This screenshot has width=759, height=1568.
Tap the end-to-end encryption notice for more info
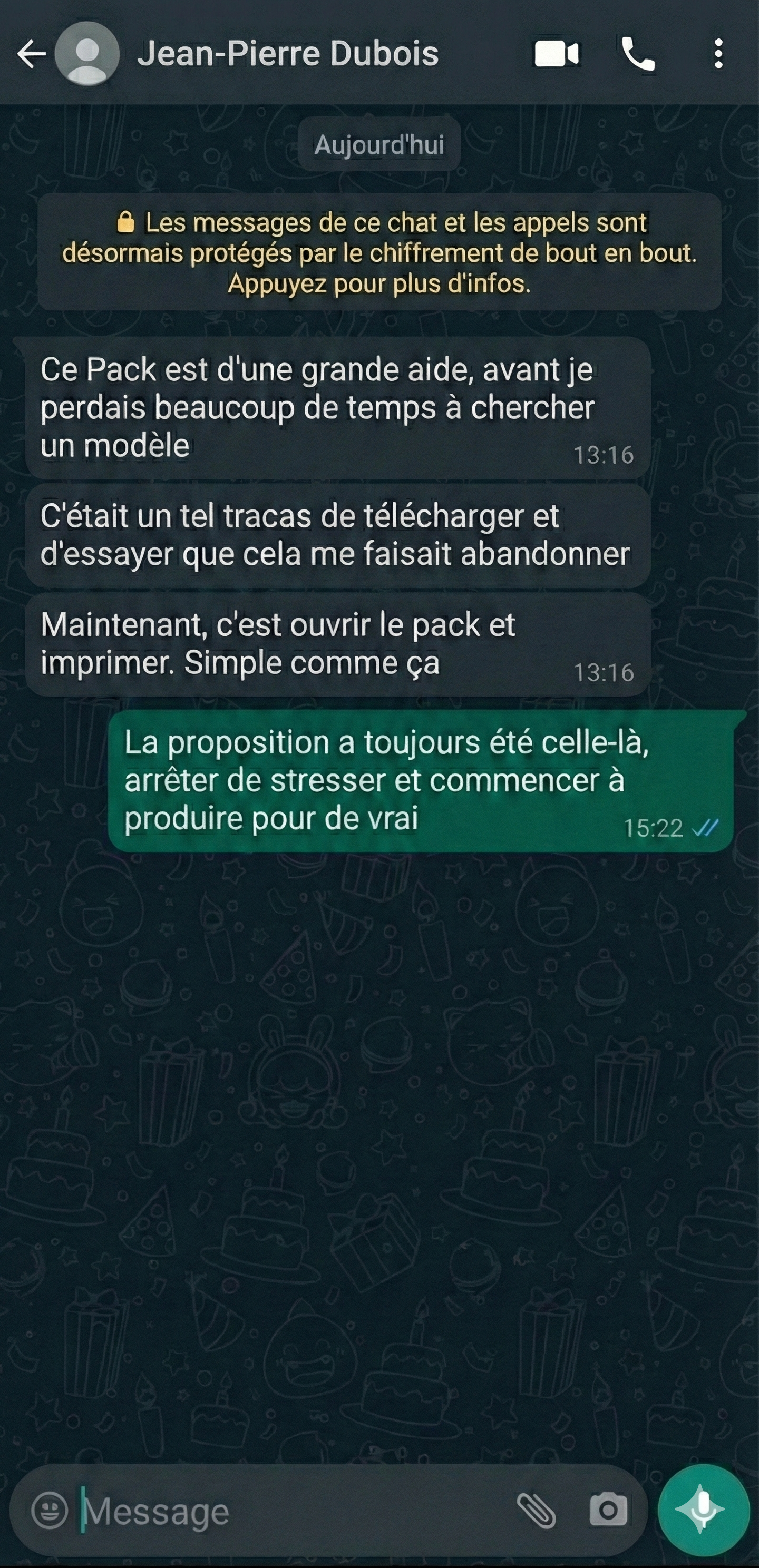click(379, 252)
